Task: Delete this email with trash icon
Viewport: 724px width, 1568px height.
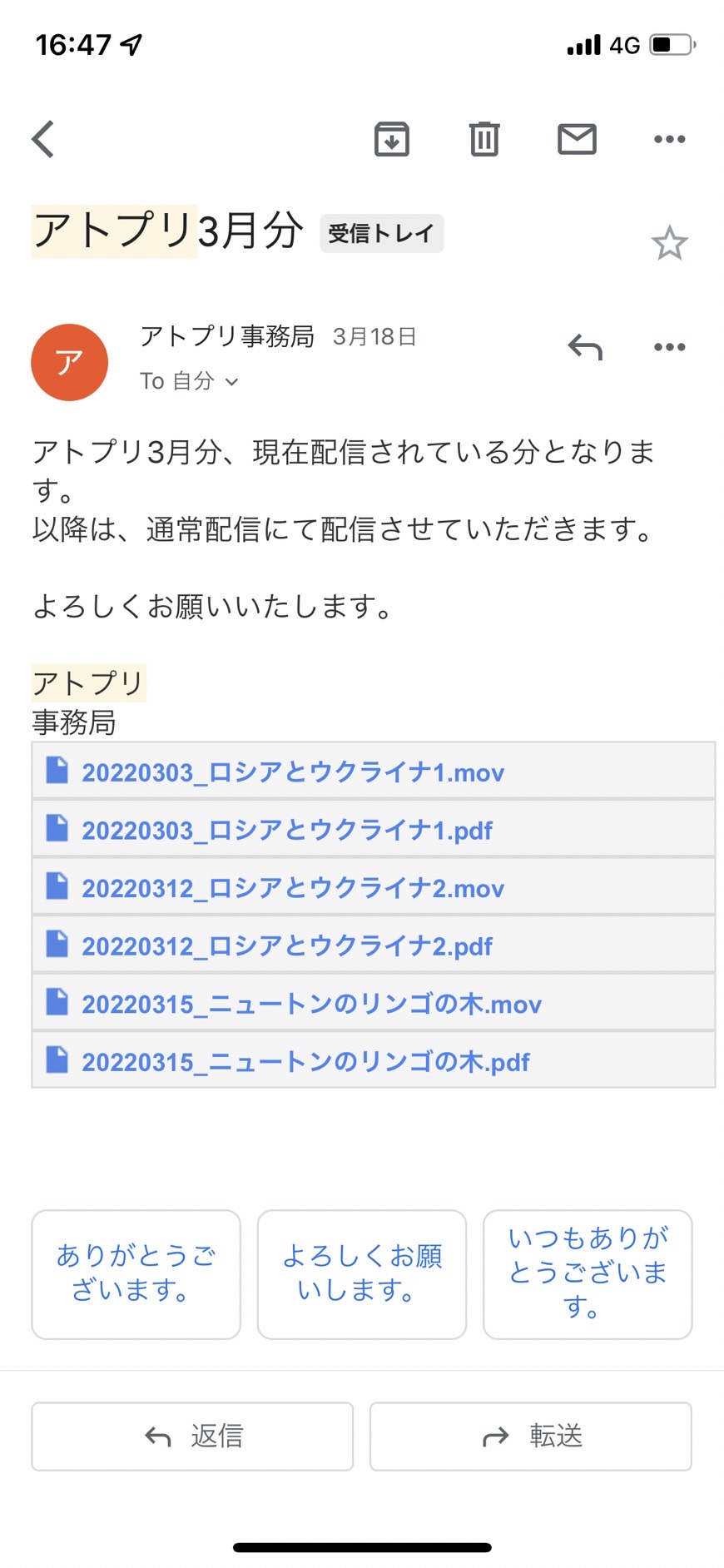Action: click(x=484, y=139)
